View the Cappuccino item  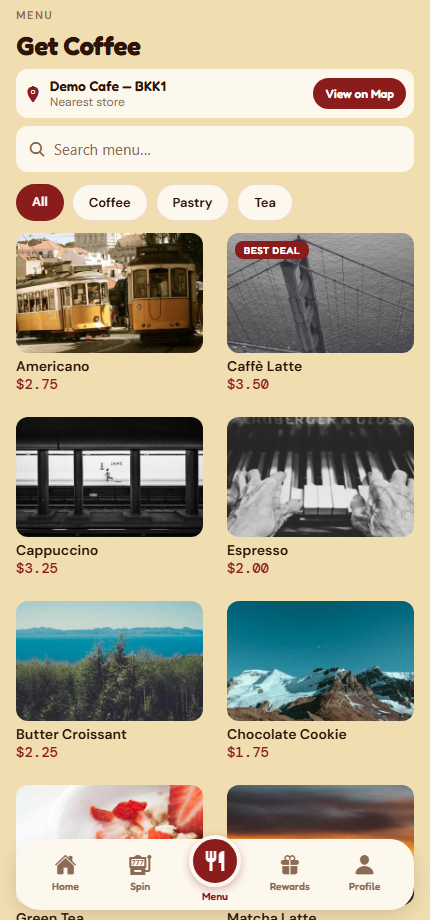(x=109, y=496)
